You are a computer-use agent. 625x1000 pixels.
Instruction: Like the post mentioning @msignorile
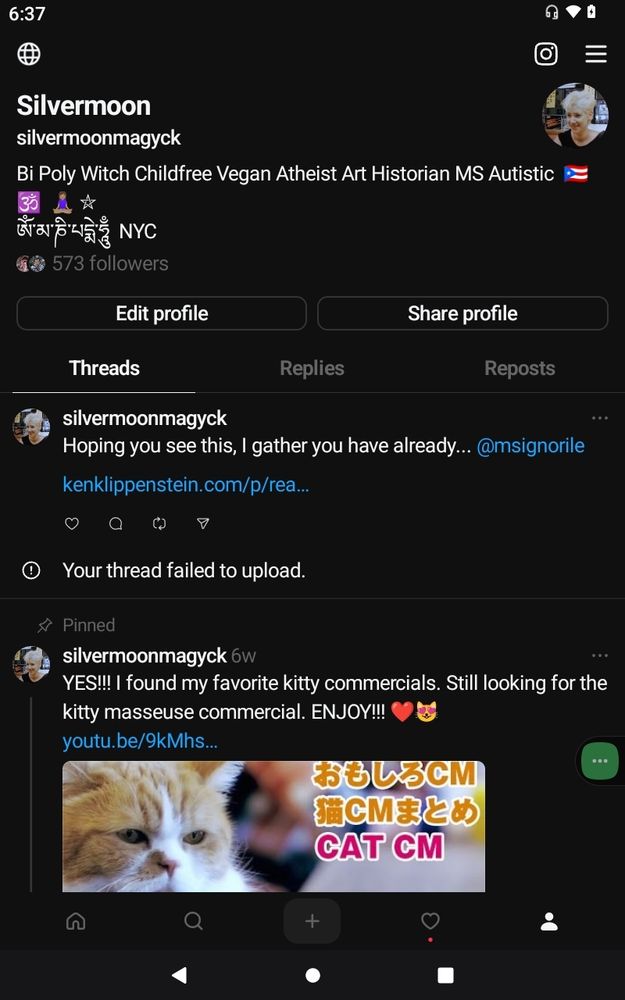[72, 524]
